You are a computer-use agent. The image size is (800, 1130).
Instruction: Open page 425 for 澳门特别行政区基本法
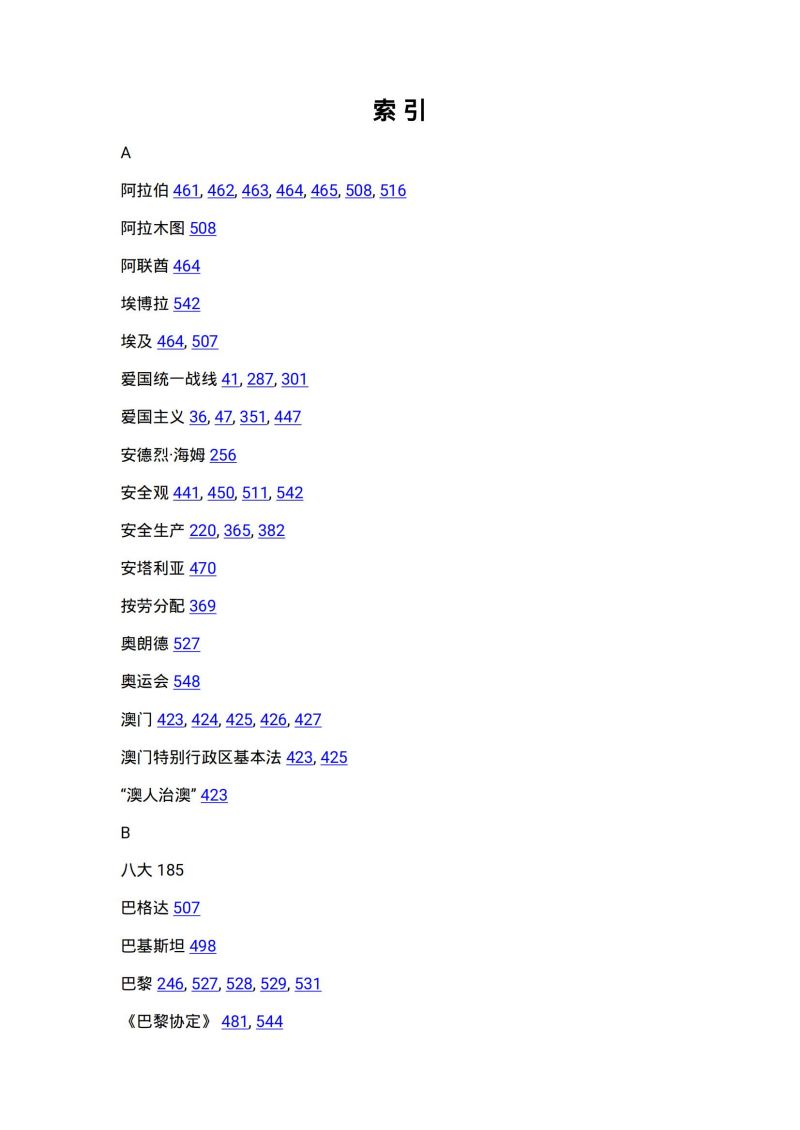click(x=334, y=758)
